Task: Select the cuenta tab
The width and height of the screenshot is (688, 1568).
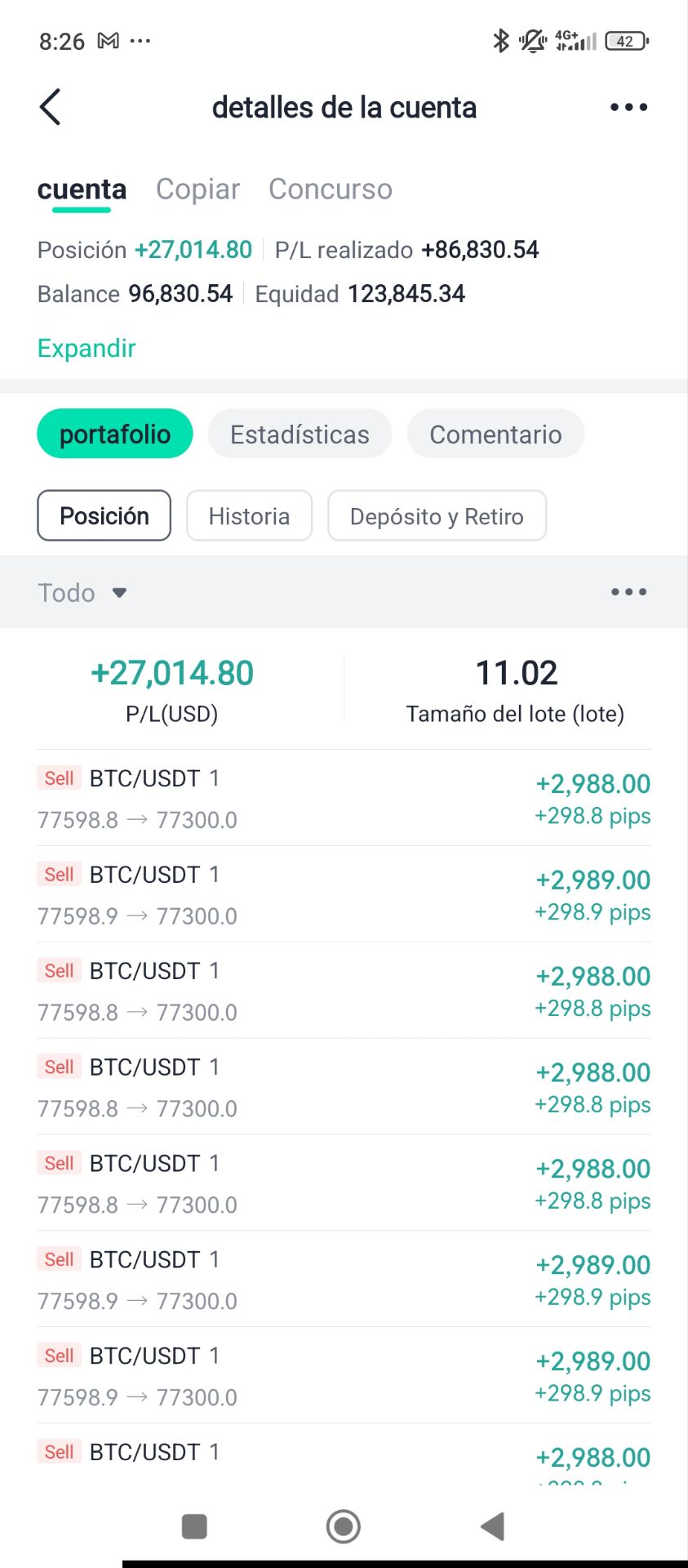Action: (82, 189)
